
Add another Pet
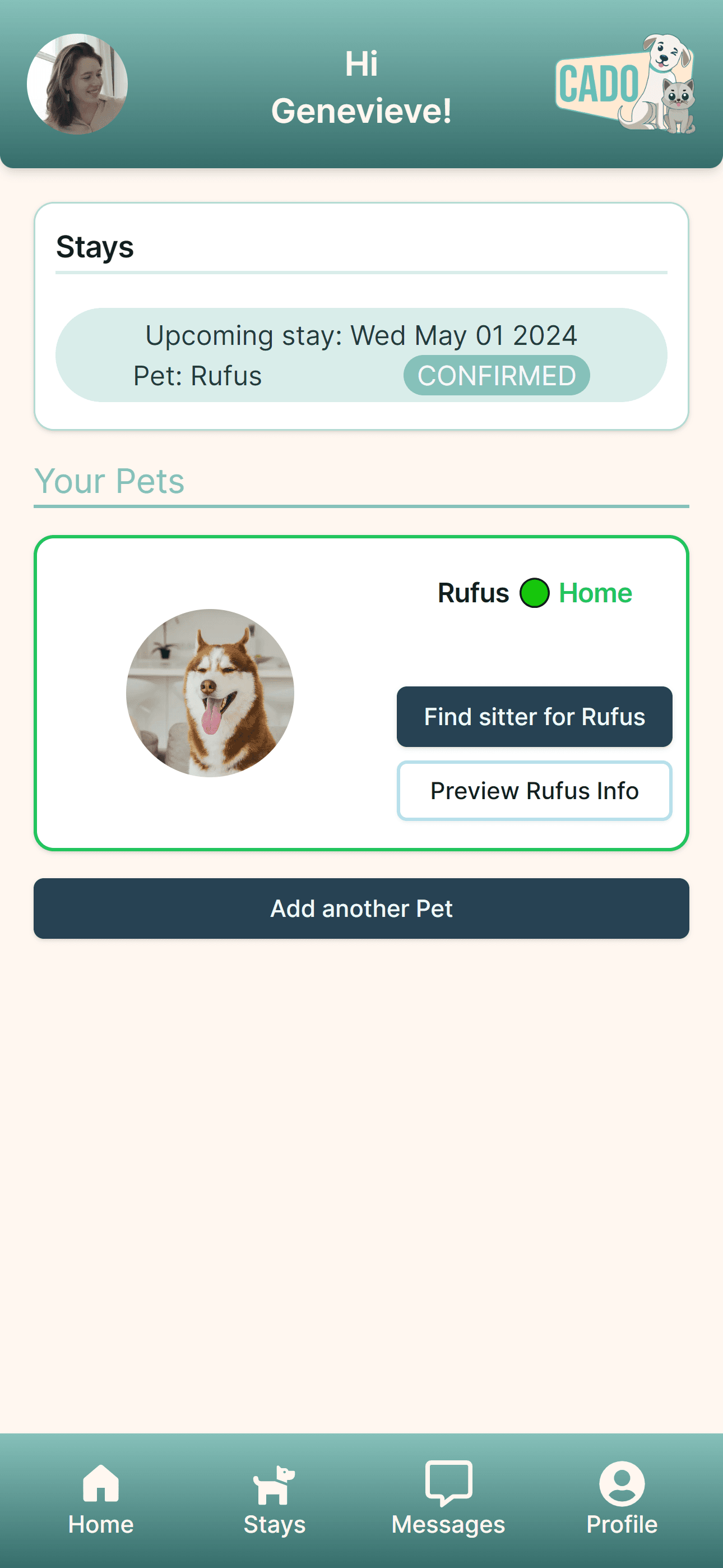coord(361,908)
